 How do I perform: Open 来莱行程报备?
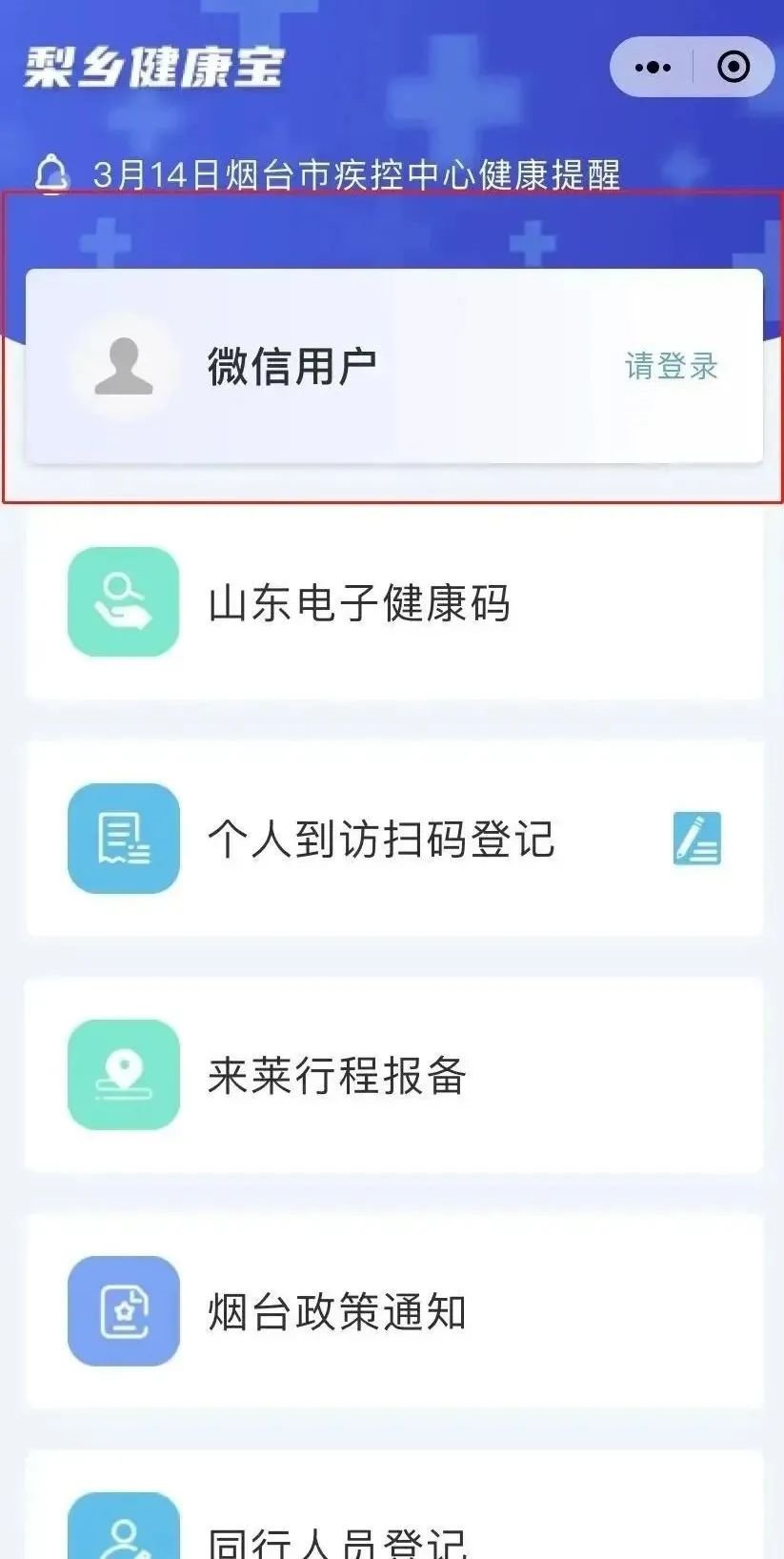337,1076
